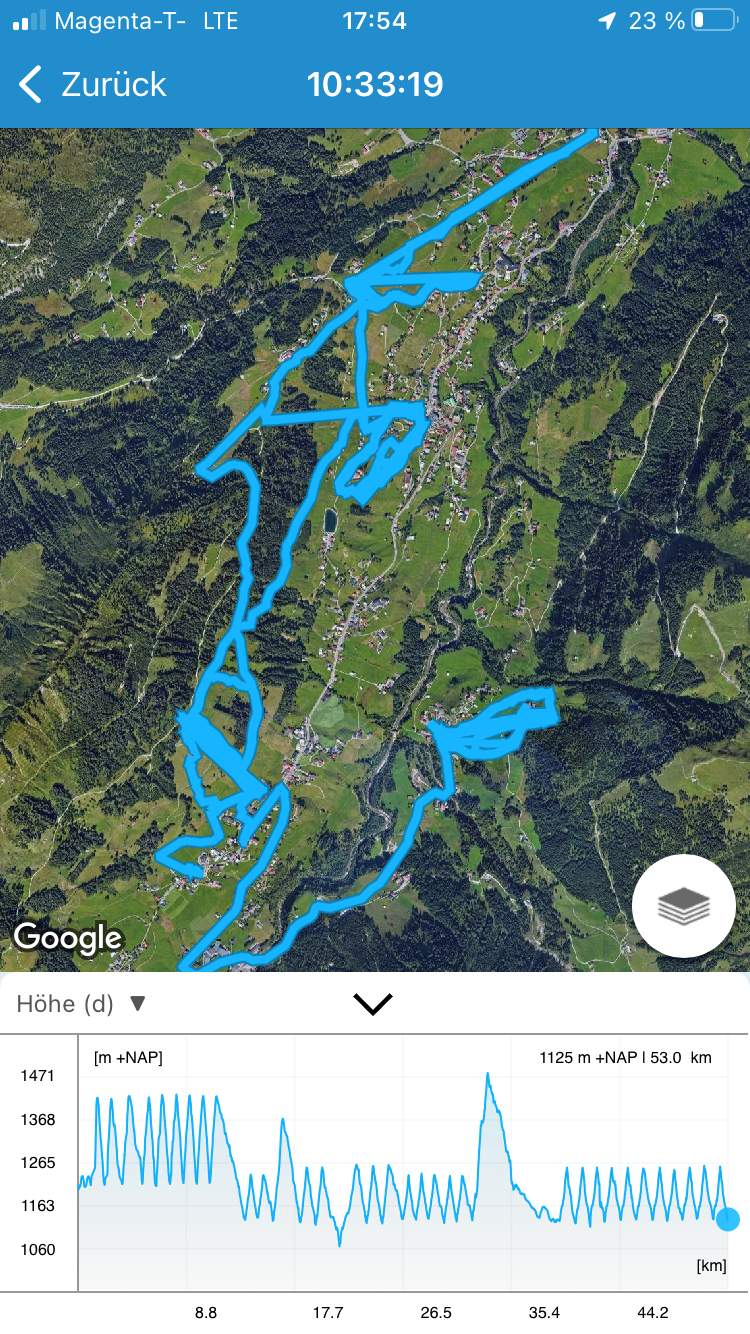Image resolution: width=750 pixels, height=1334 pixels.
Task: Collapse the chart panel with the chevron
Action: (x=373, y=1003)
